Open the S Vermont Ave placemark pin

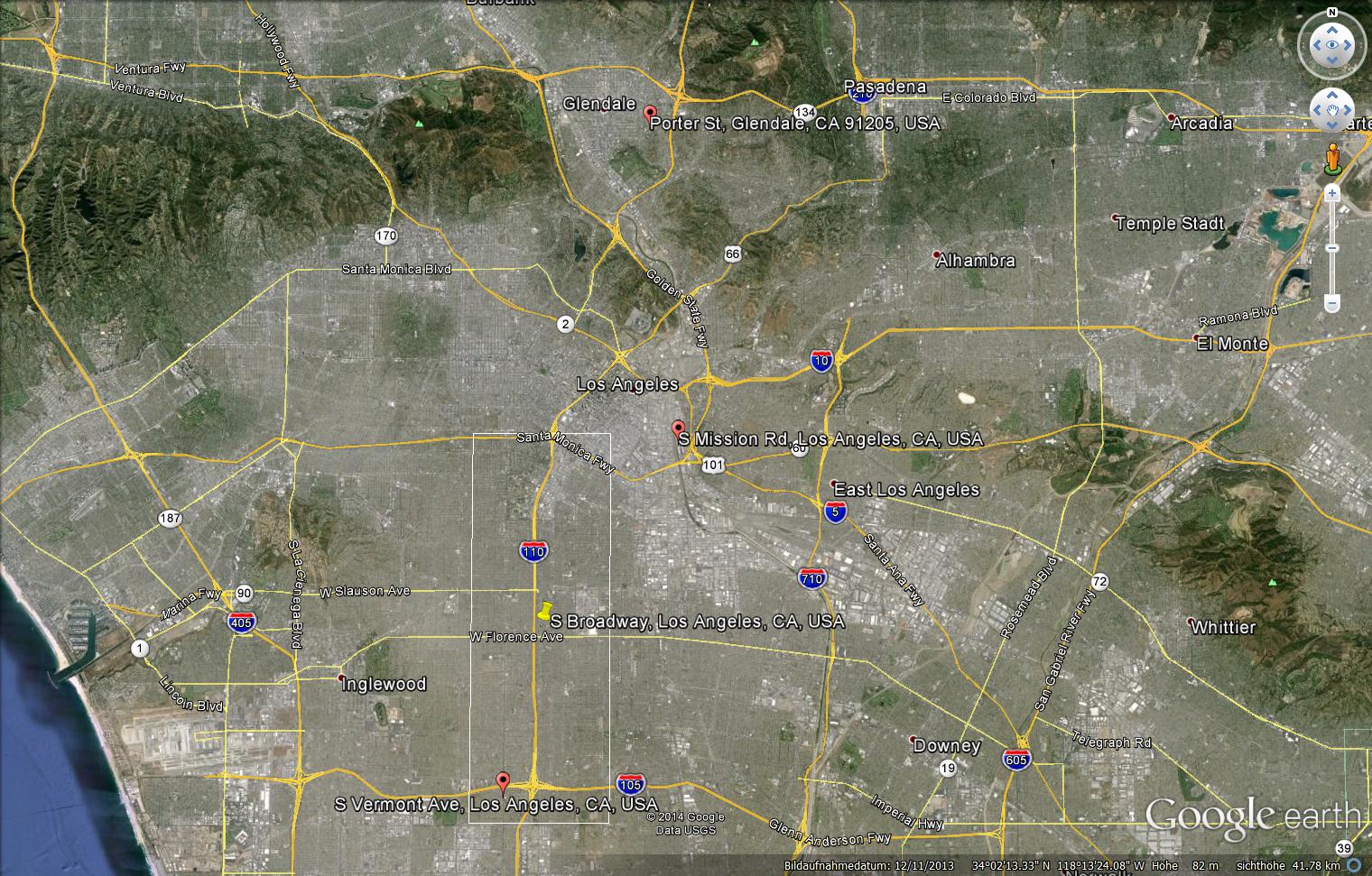click(x=504, y=779)
